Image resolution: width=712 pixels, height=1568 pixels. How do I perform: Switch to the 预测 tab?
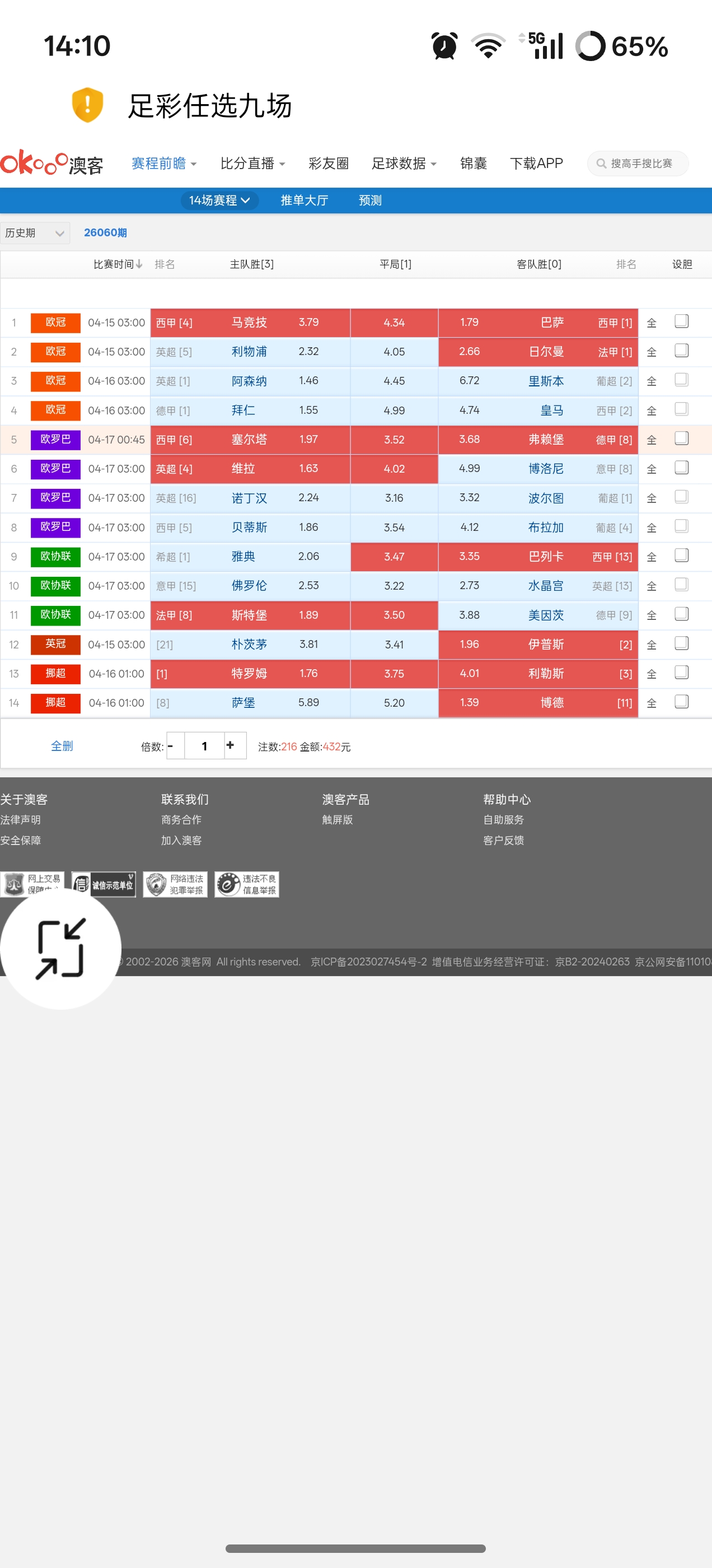pyautogui.click(x=370, y=200)
